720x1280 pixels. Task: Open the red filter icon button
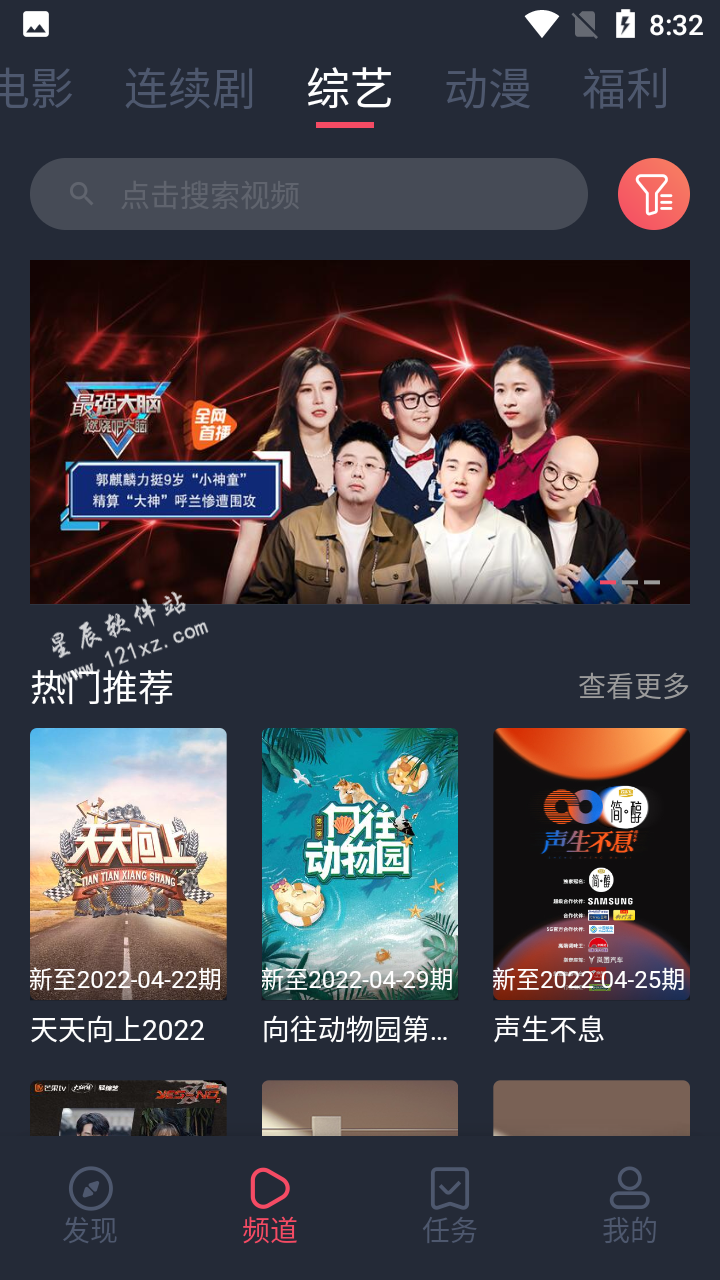point(653,194)
